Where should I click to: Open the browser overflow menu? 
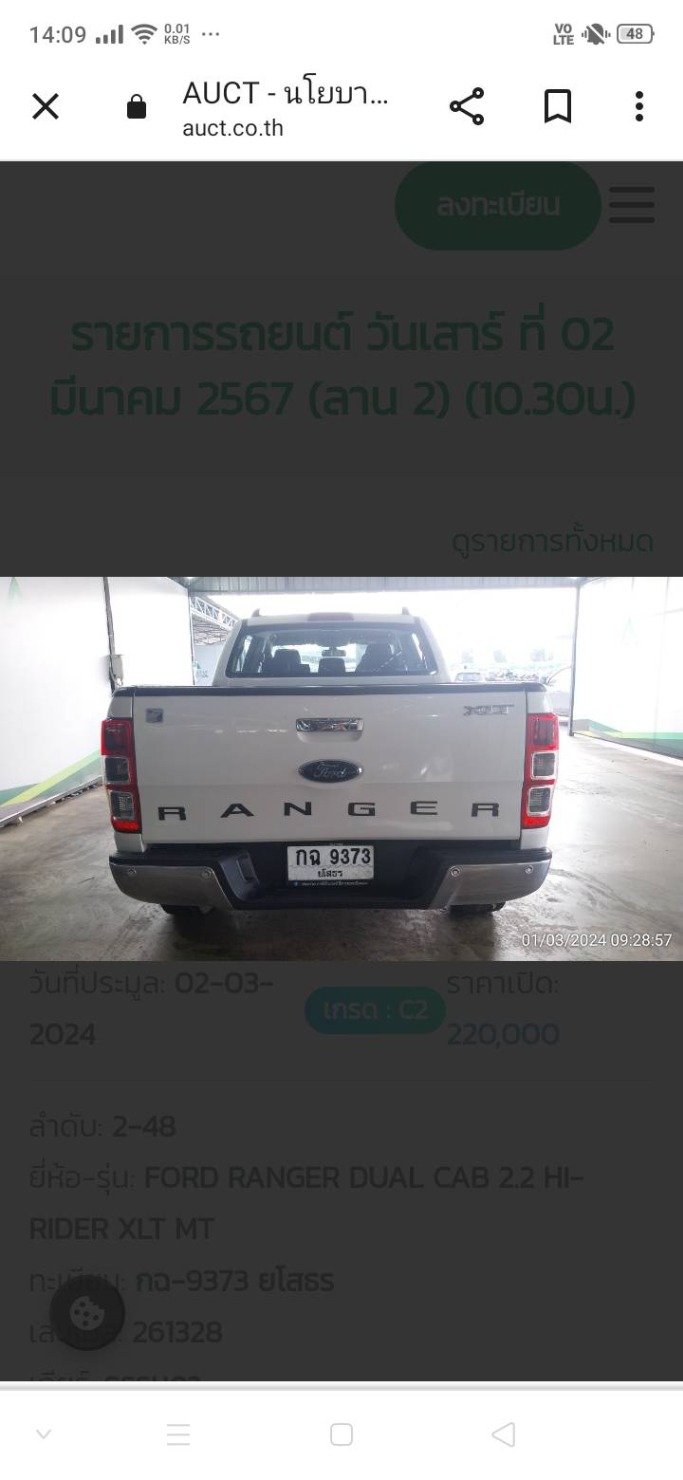[x=638, y=106]
